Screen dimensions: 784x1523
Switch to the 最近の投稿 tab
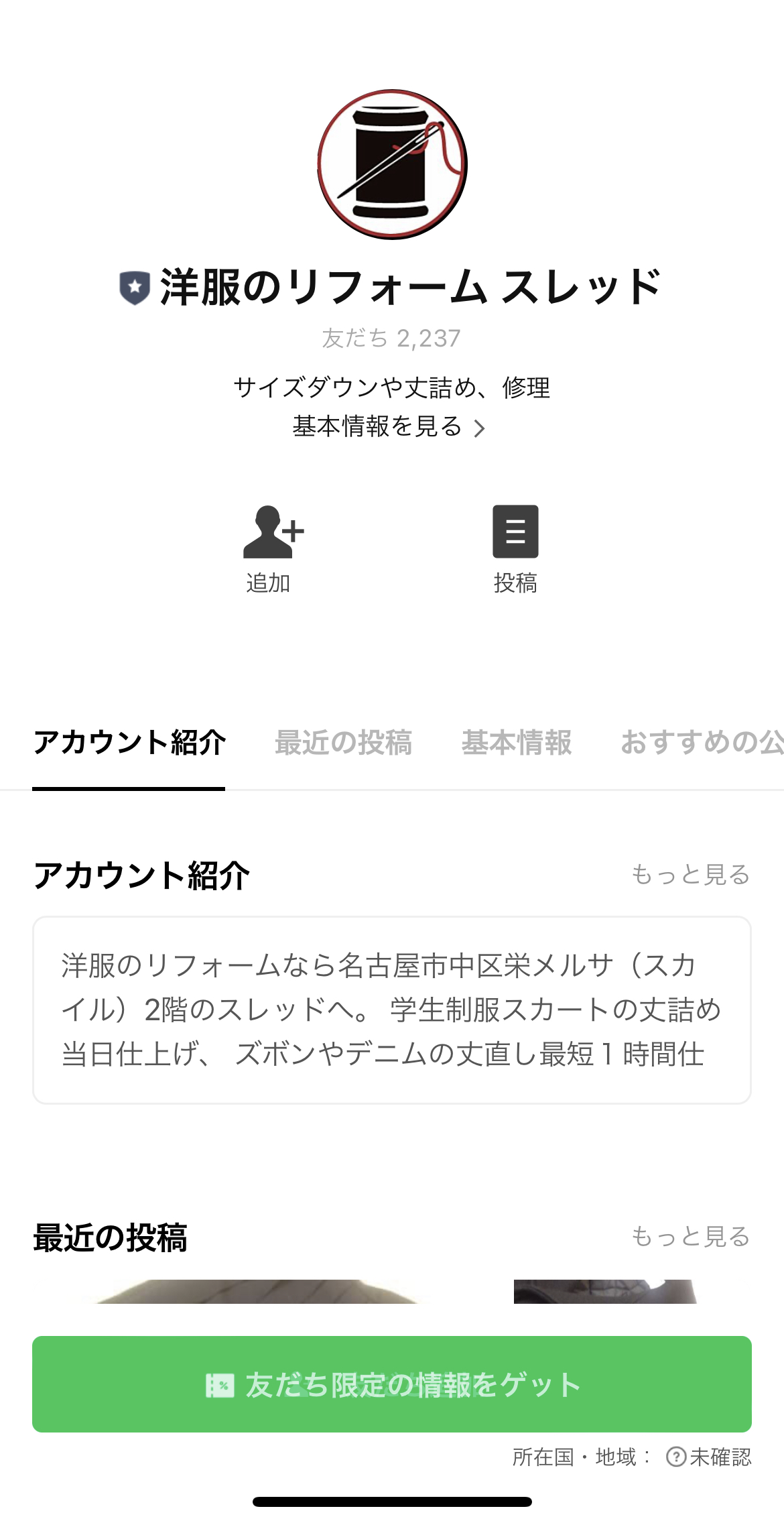(343, 744)
